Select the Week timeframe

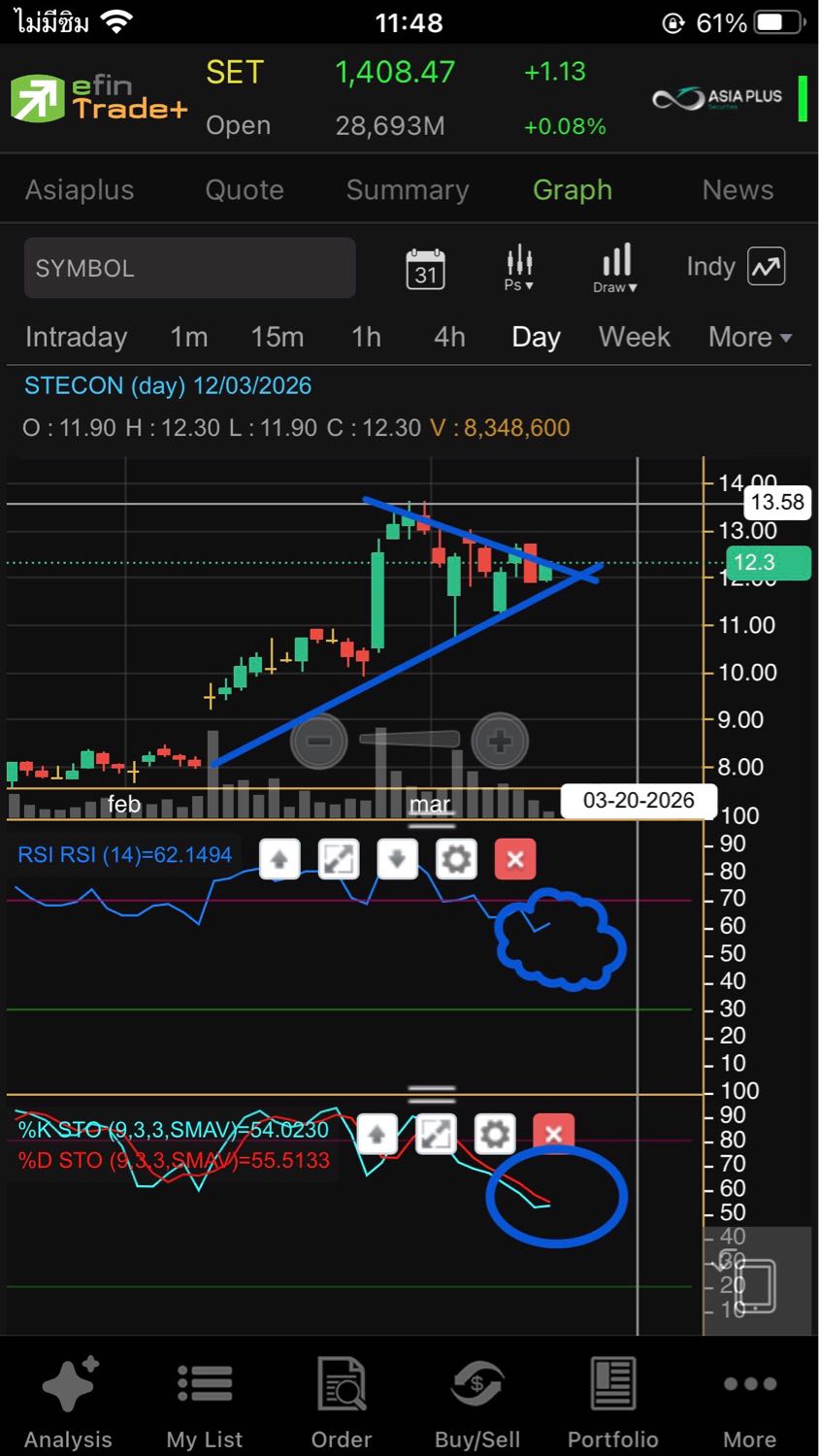click(x=634, y=337)
